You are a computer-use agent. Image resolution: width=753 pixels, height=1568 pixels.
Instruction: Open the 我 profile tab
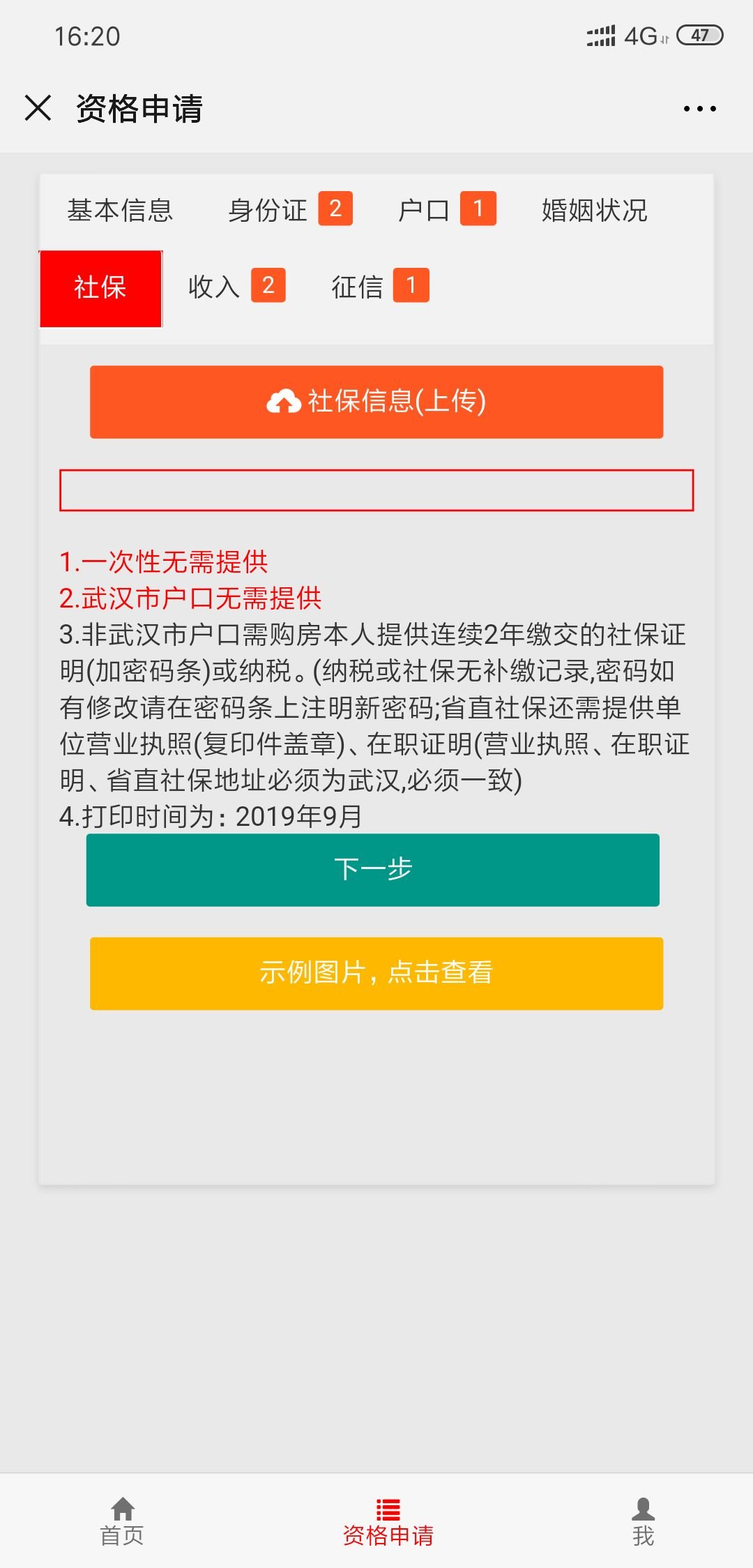(x=643, y=1522)
